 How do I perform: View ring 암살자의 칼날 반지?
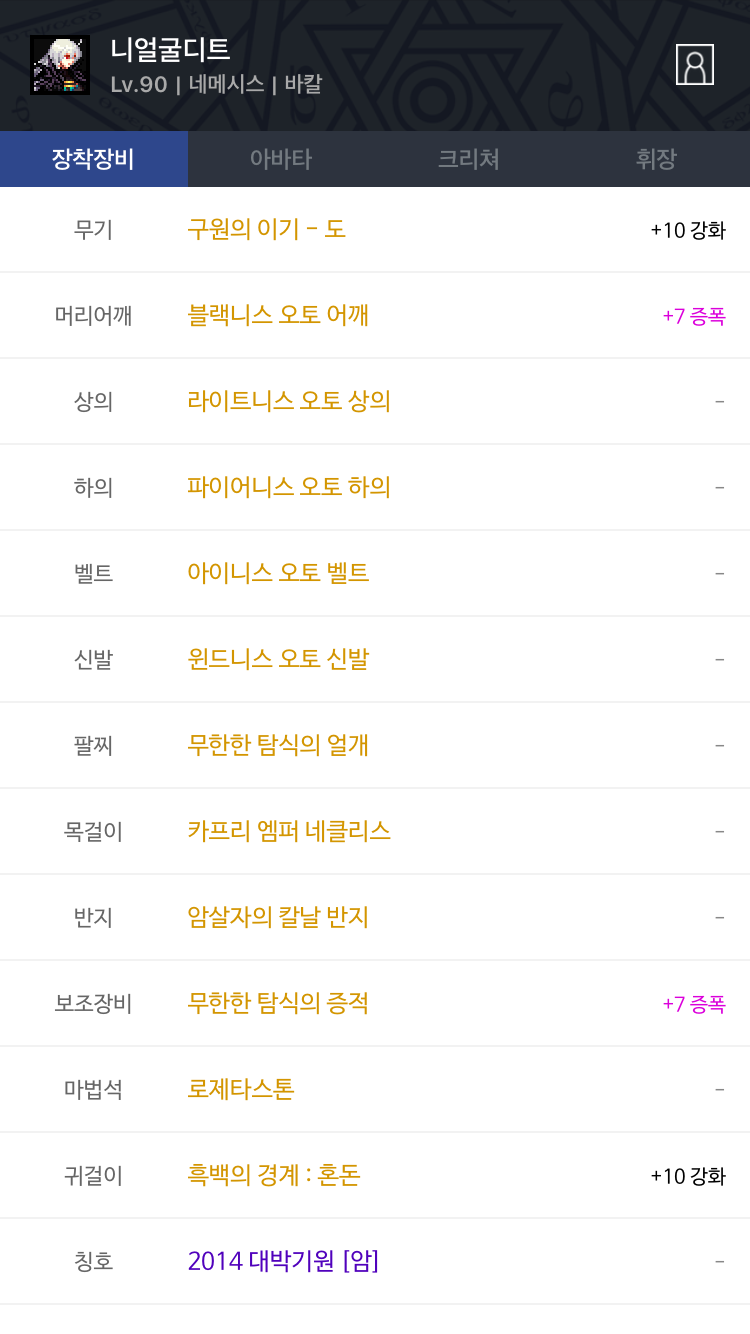375,917
